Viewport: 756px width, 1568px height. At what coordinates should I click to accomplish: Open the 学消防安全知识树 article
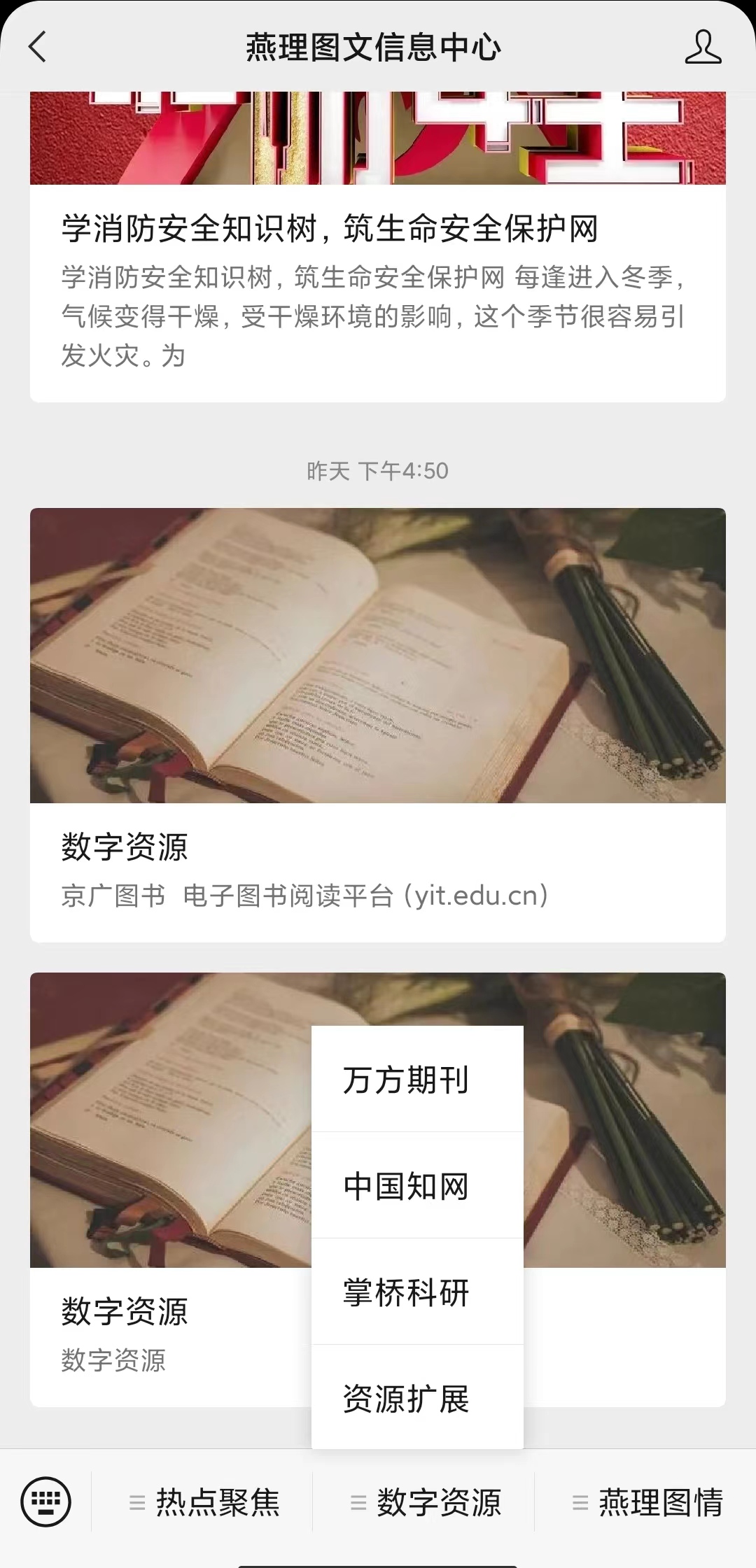[x=329, y=229]
